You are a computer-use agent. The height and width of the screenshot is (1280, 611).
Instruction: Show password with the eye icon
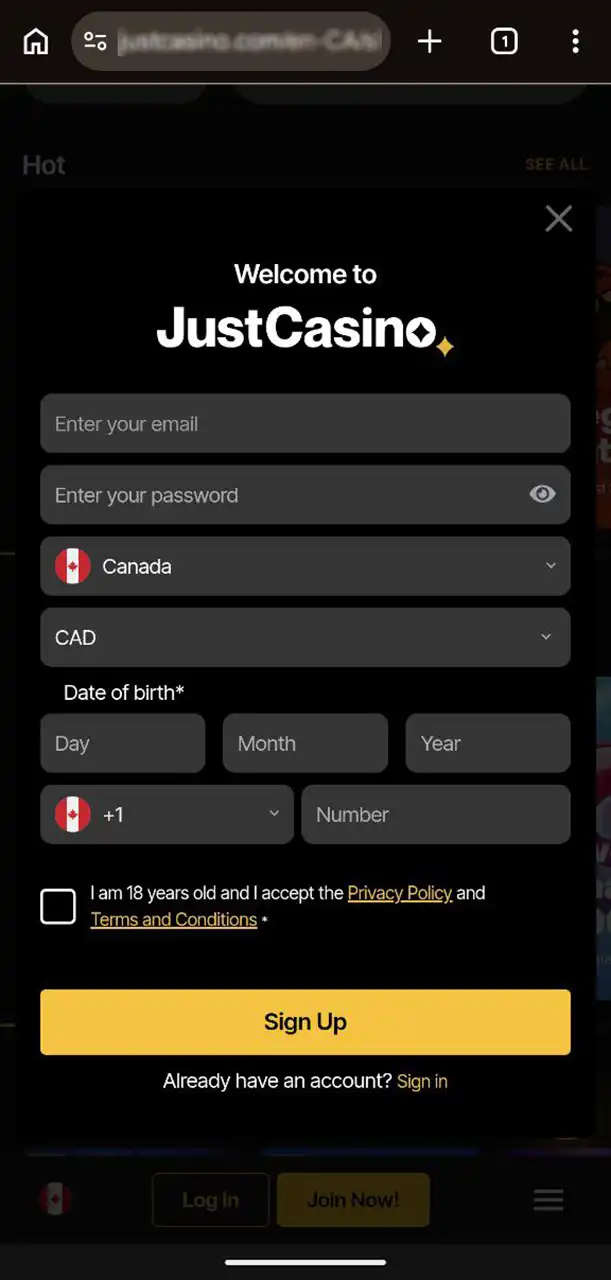[x=542, y=494]
